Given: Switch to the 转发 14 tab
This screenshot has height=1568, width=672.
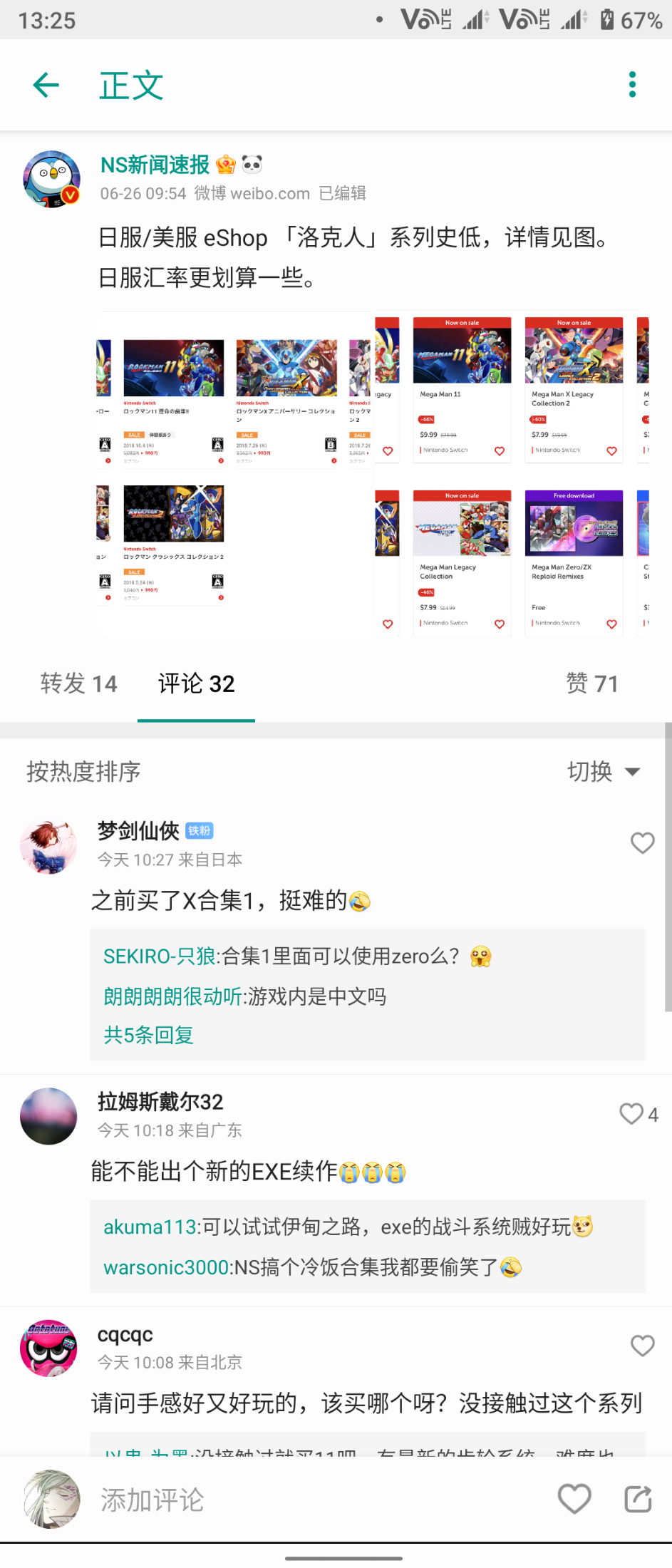Looking at the screenshot, I should pyautogui.click(x=78, y=684).
